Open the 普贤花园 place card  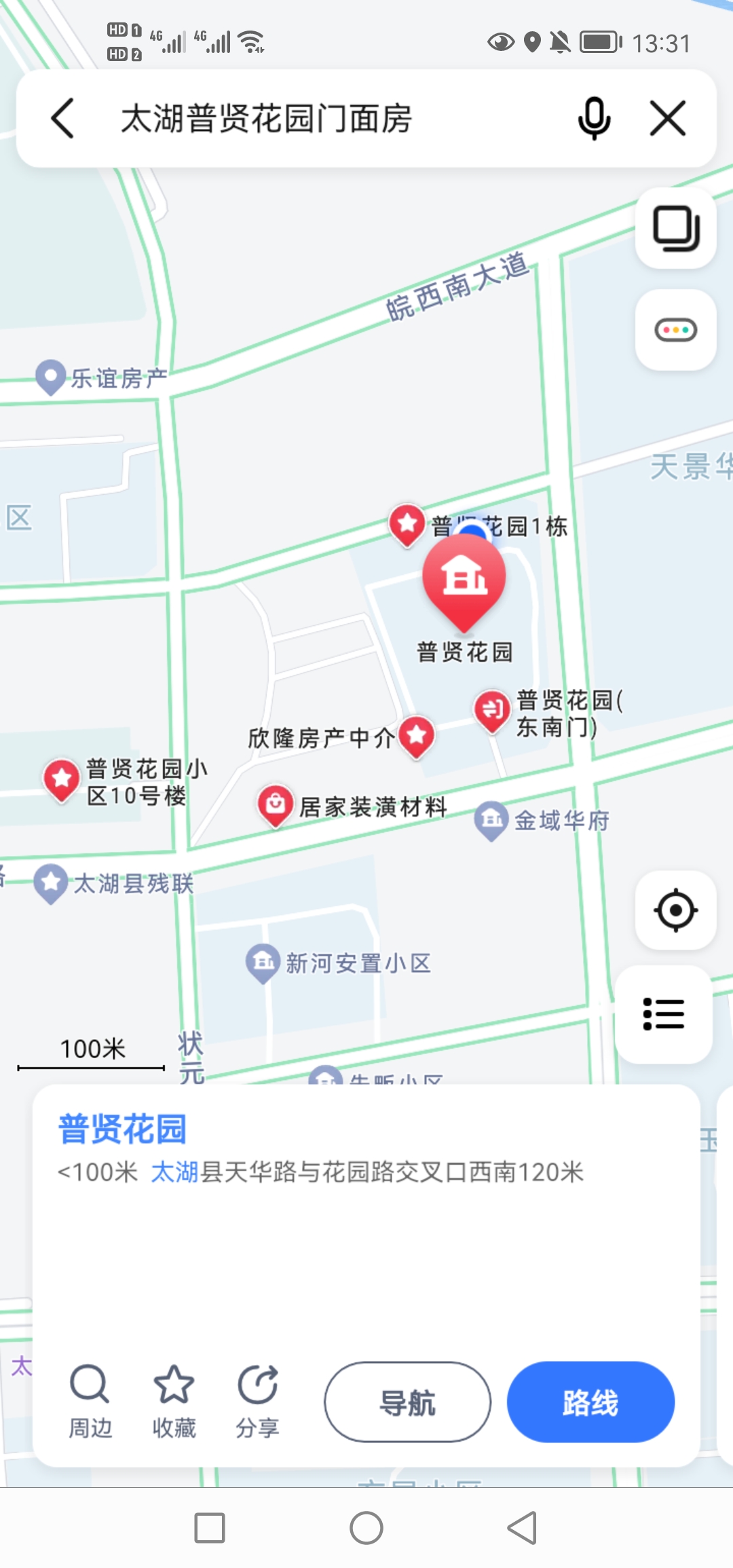(x=122, y=1130)
